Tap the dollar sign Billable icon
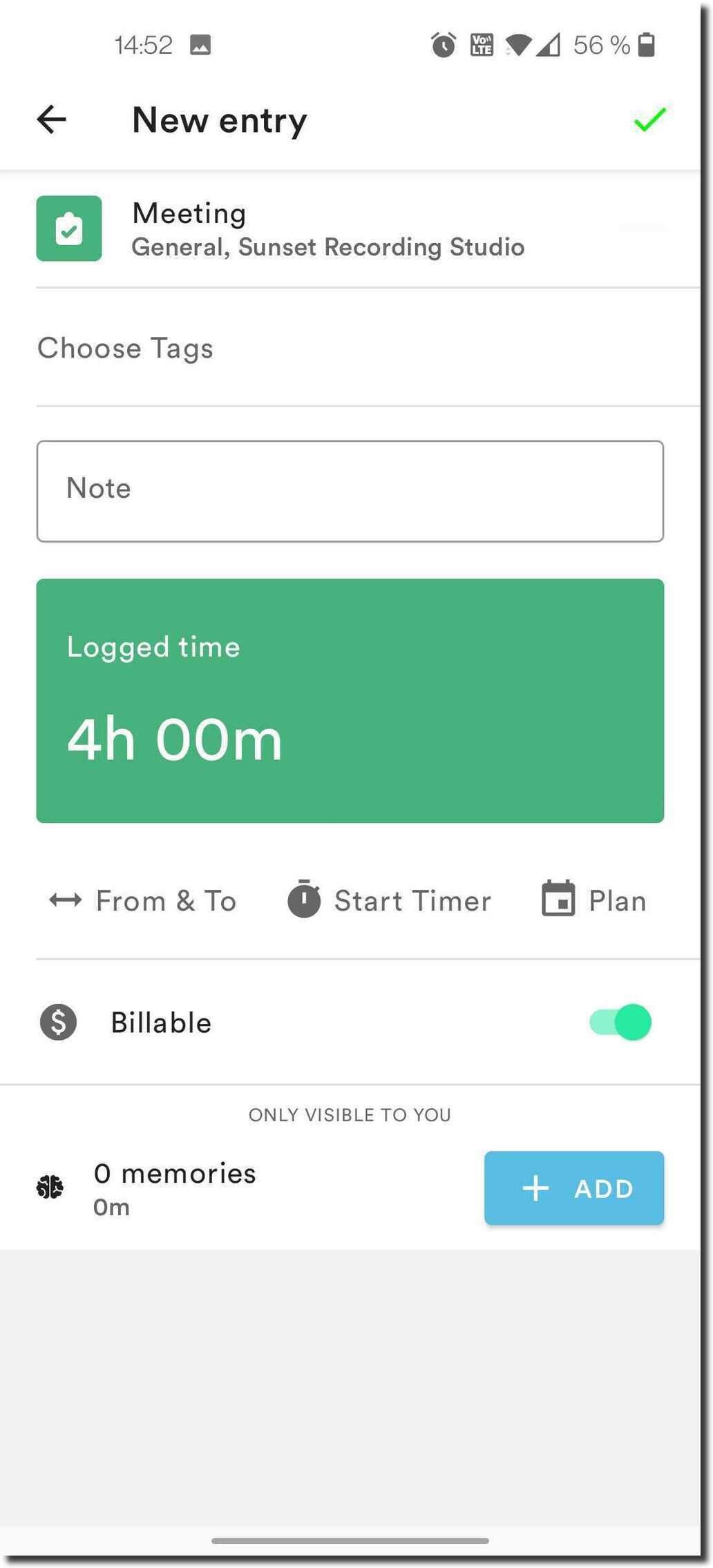The width and height of the screenshot is (713, 1568). (58, 1023)
